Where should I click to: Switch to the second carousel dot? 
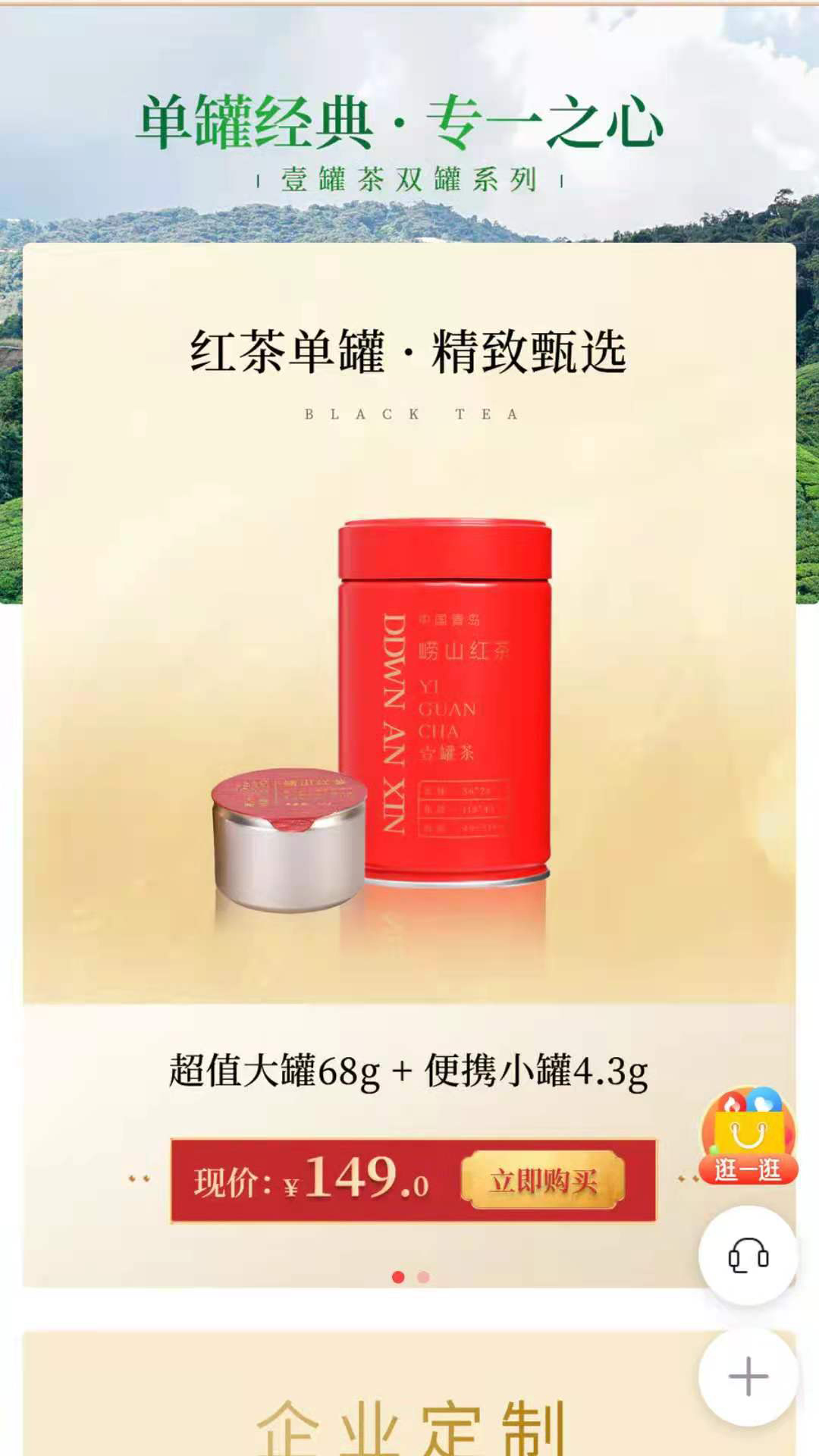pyautogui.click(x=423, y=1277)
